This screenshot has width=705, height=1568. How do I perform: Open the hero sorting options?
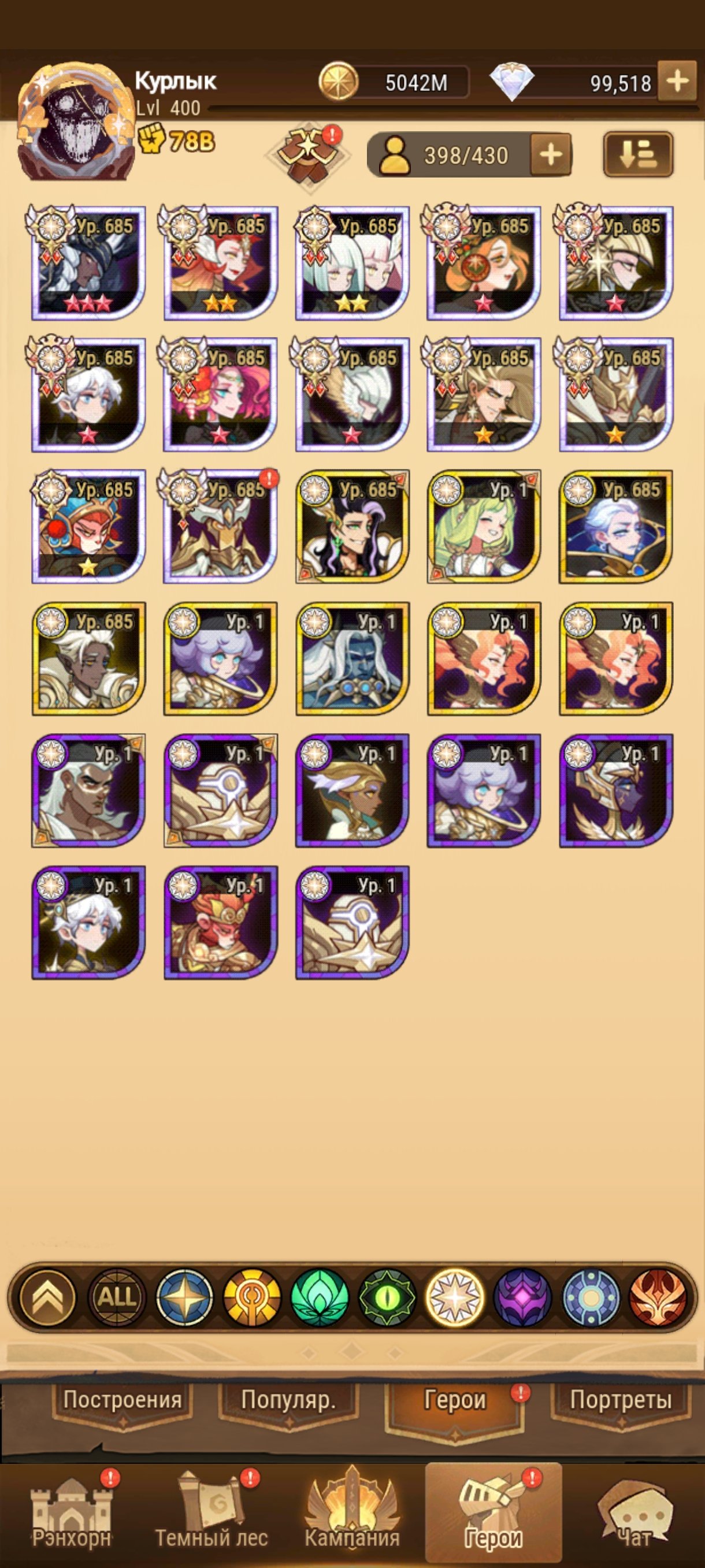click(x=637, y=154)
